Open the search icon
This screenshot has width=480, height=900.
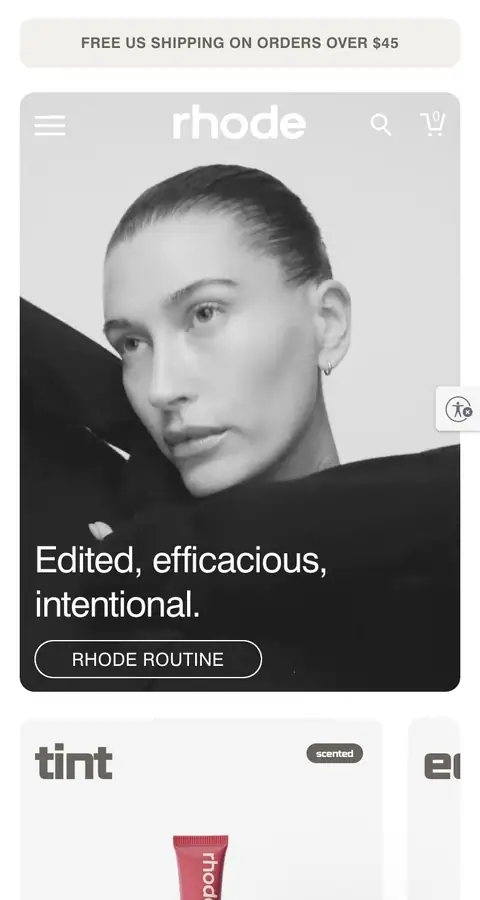(x=381, y=125)
